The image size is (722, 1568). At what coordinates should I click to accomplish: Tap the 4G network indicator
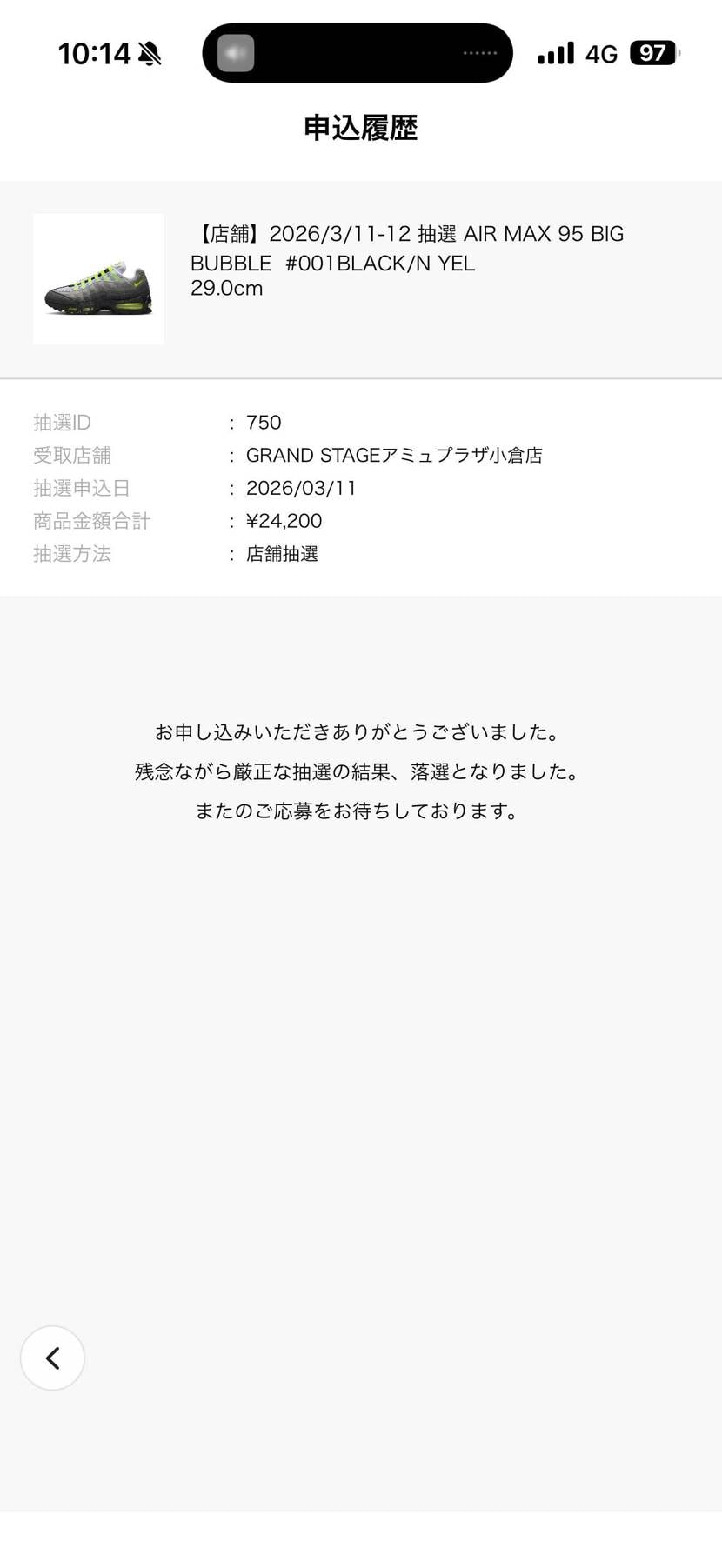tap(602, 52)
